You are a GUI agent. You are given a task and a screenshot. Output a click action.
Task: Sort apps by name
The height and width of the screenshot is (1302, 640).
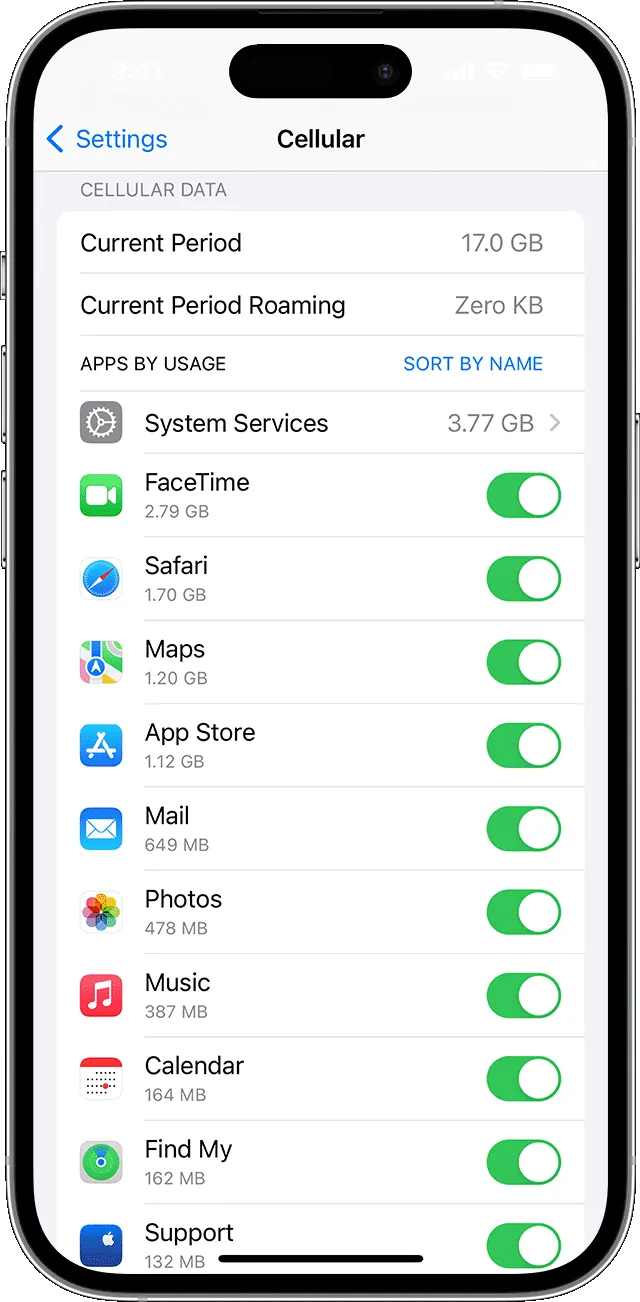pyautogui.click(x=472, y=364)
